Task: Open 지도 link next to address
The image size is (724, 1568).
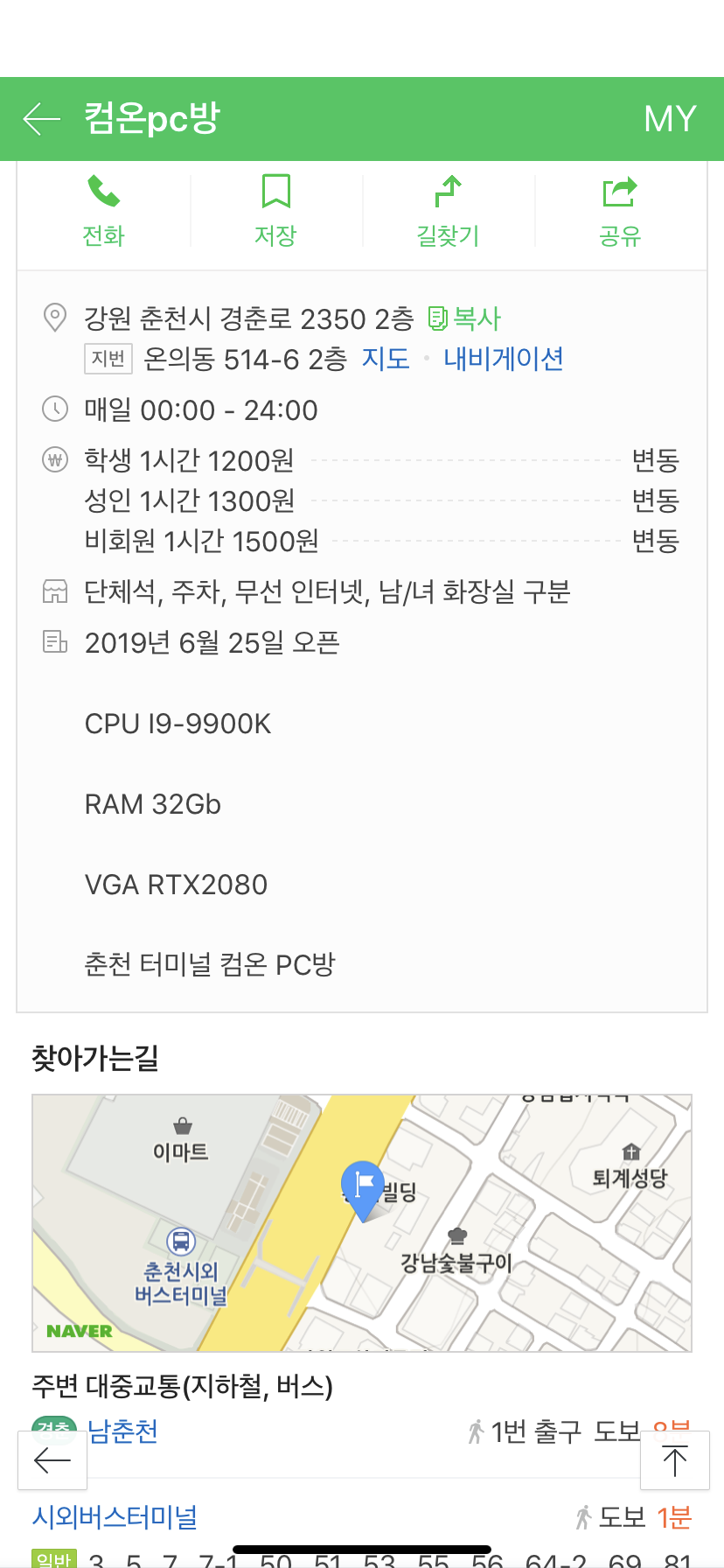Action: [386, 359]
